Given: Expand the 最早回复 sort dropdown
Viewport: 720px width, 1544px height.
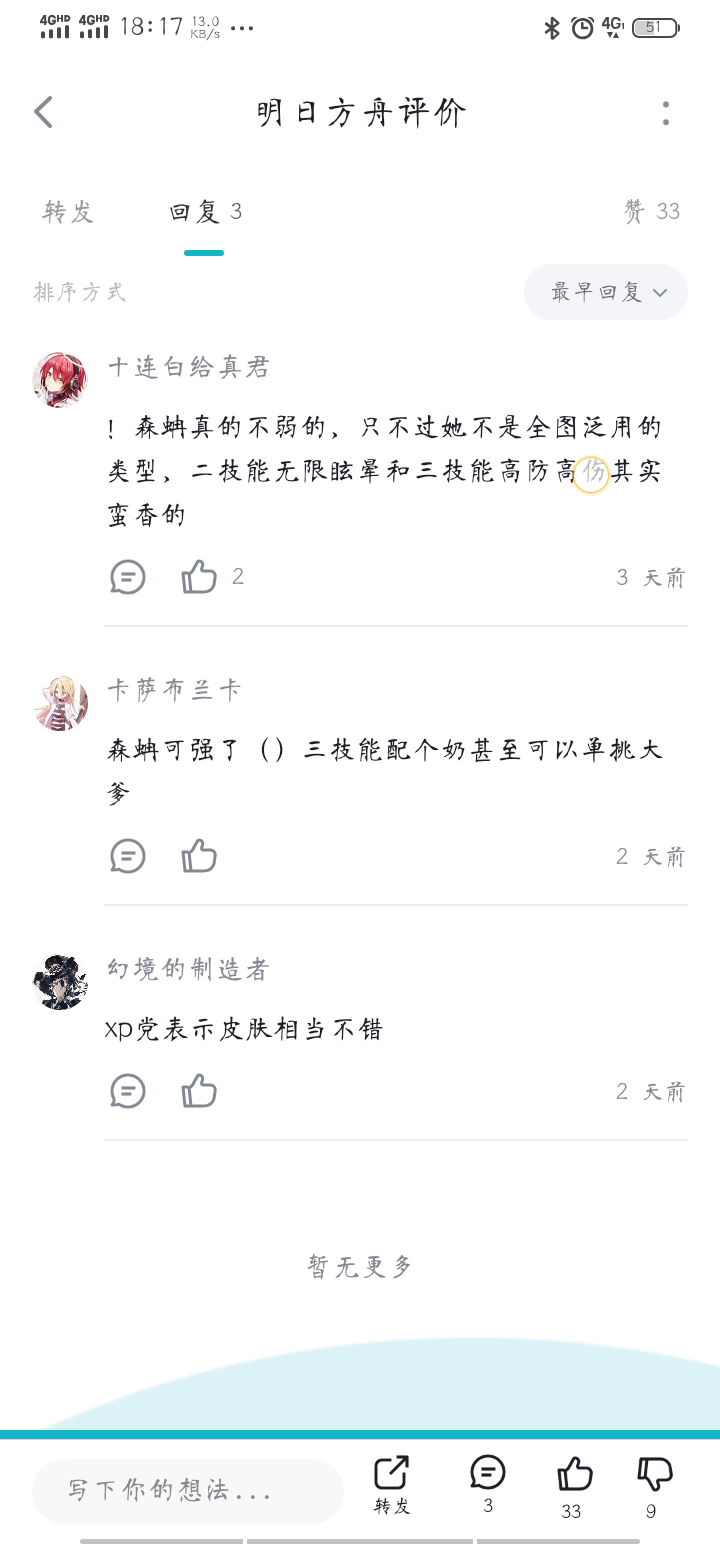Looking at the screenshot, I should [x=606, y=292].
